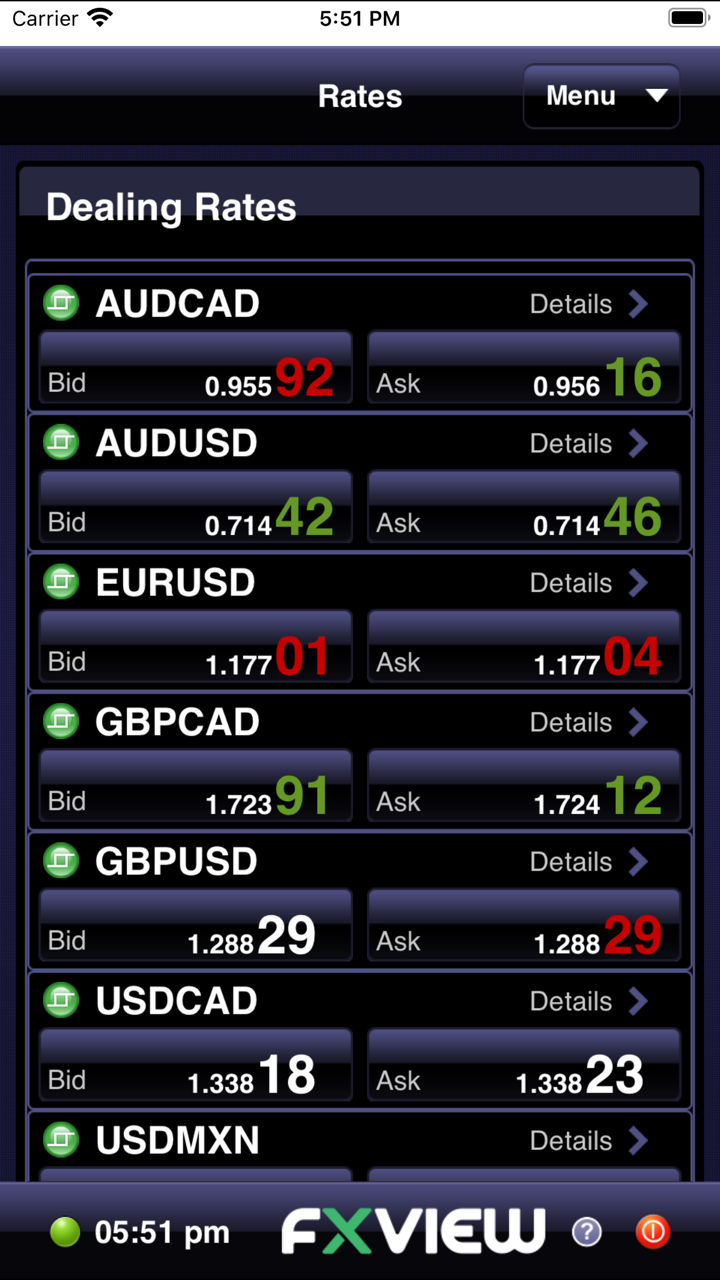Tap the AUDCAD Bid rate button

pyautogui.click(x=195, y=368)
